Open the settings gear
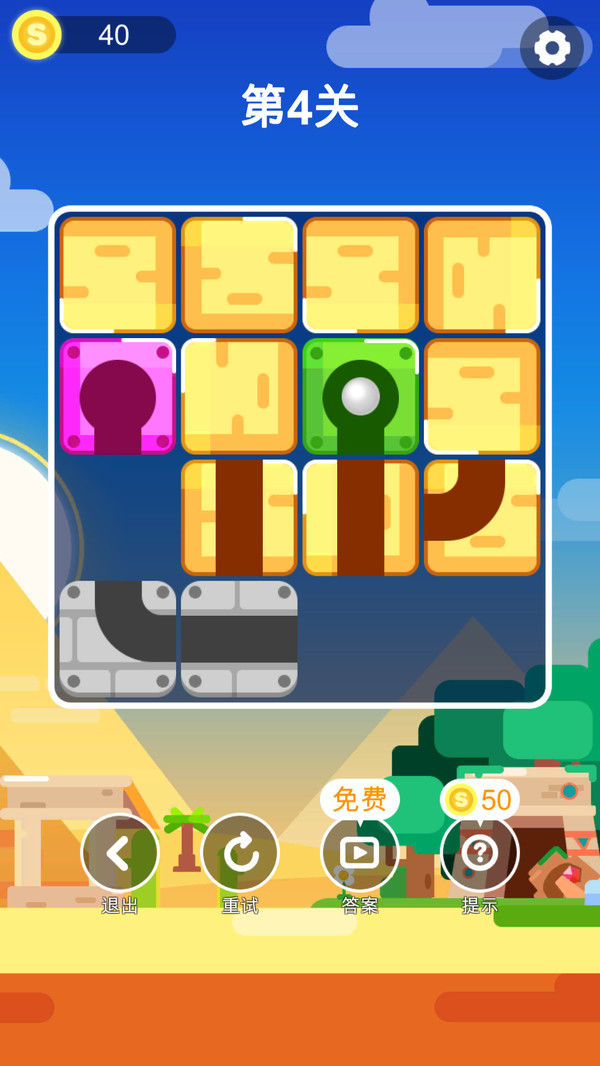This screenshot has height=1066, width=600. [x=552, y=47]
